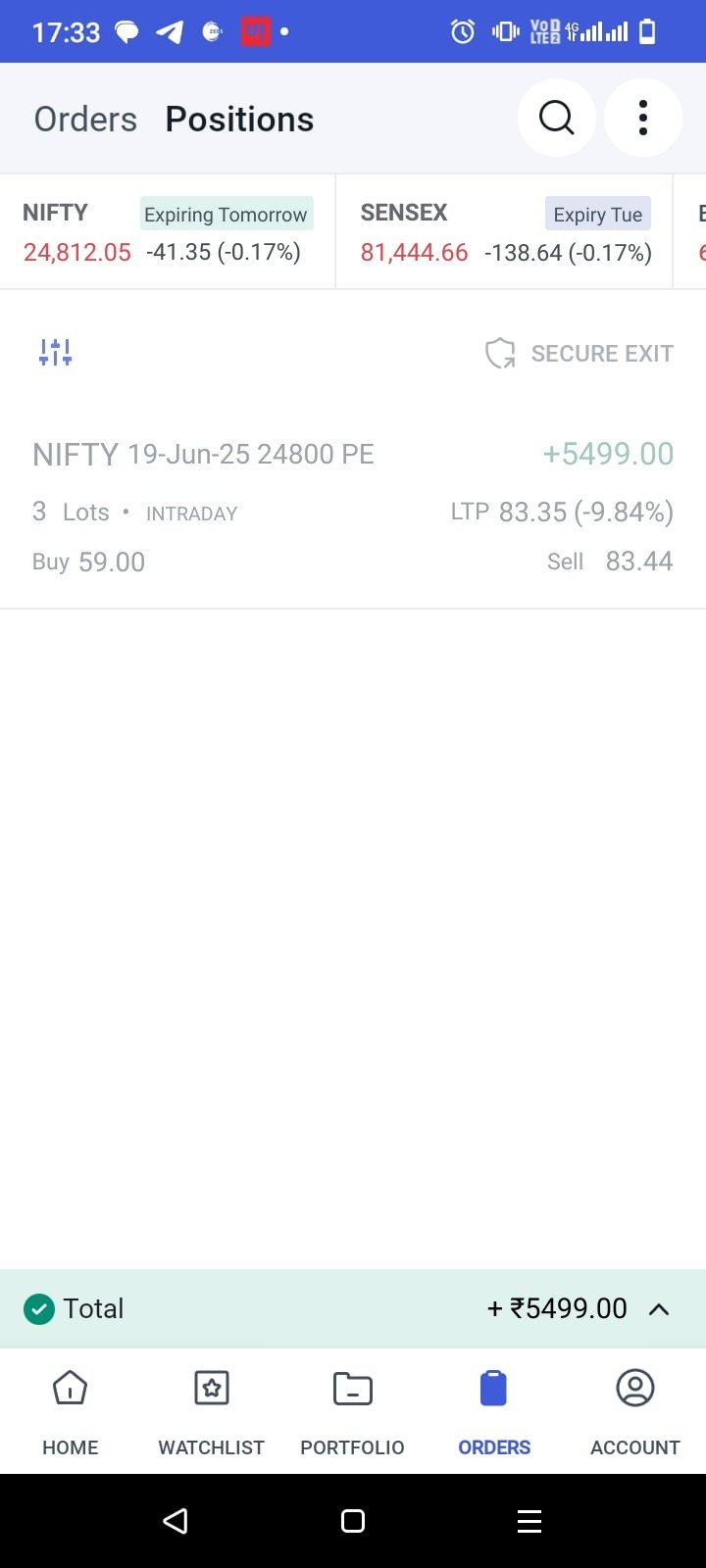Open search from the top bar
Screen dimensions: 706x1568
(x=556, y=117)
